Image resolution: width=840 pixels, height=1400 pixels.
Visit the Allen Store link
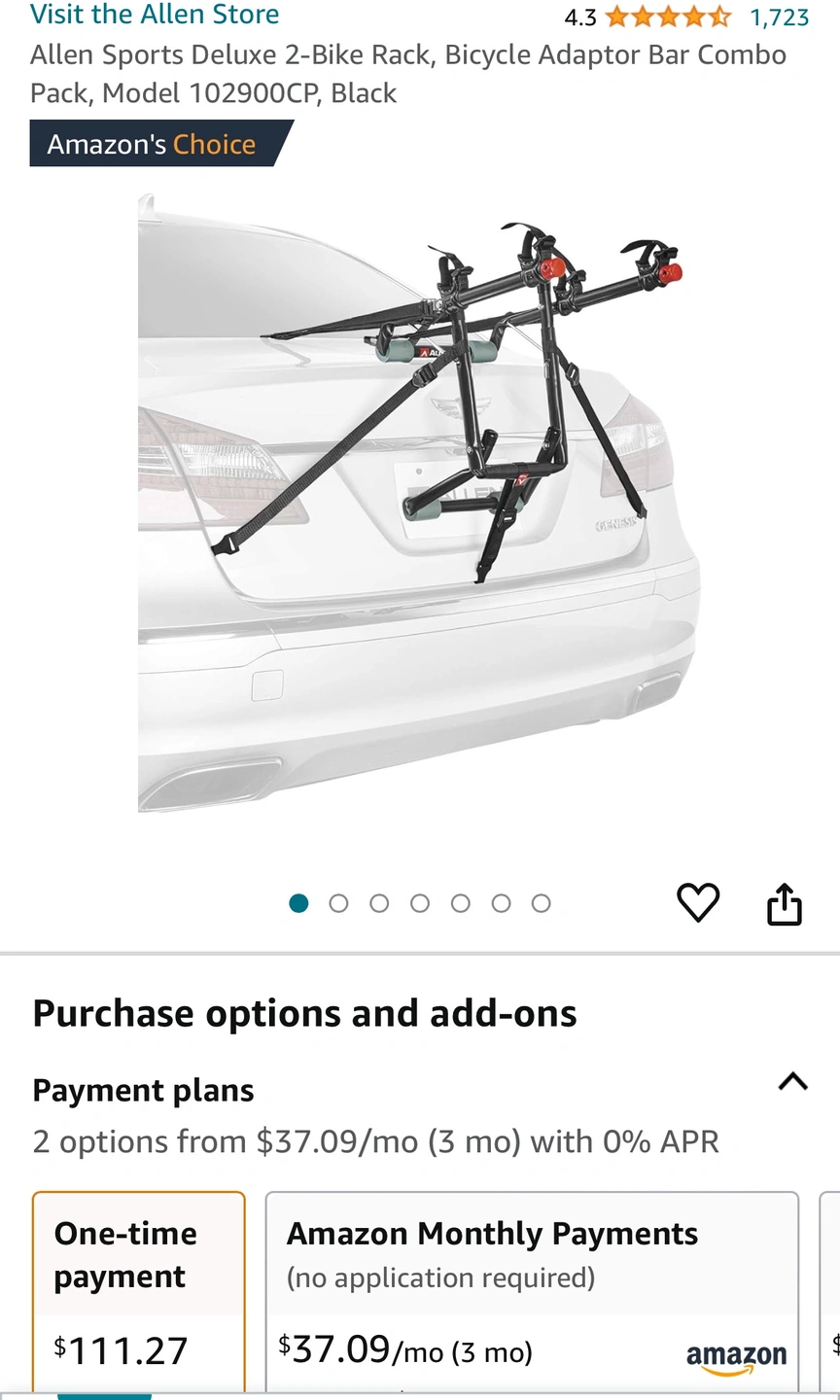(155, 15)
